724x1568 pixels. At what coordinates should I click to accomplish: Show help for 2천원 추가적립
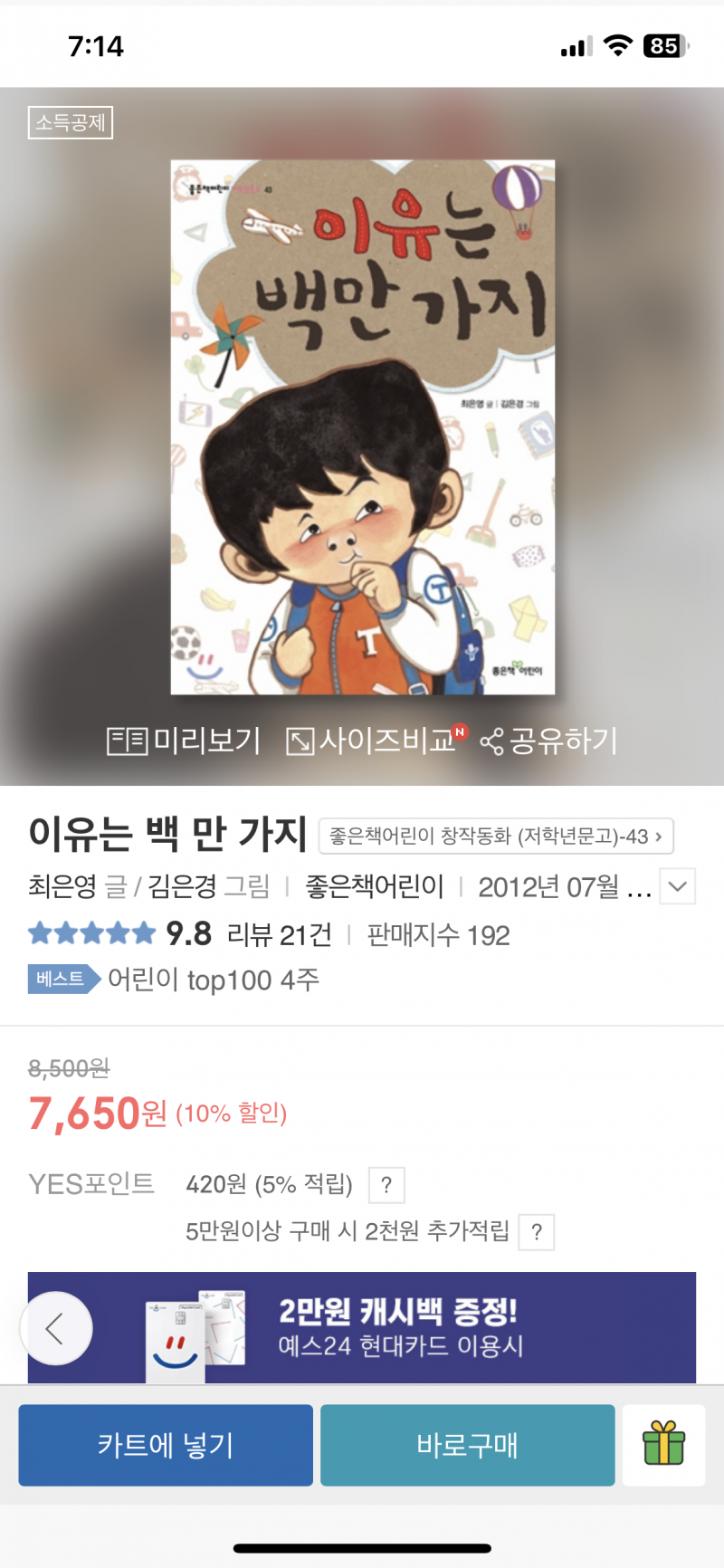point(537,1232)
